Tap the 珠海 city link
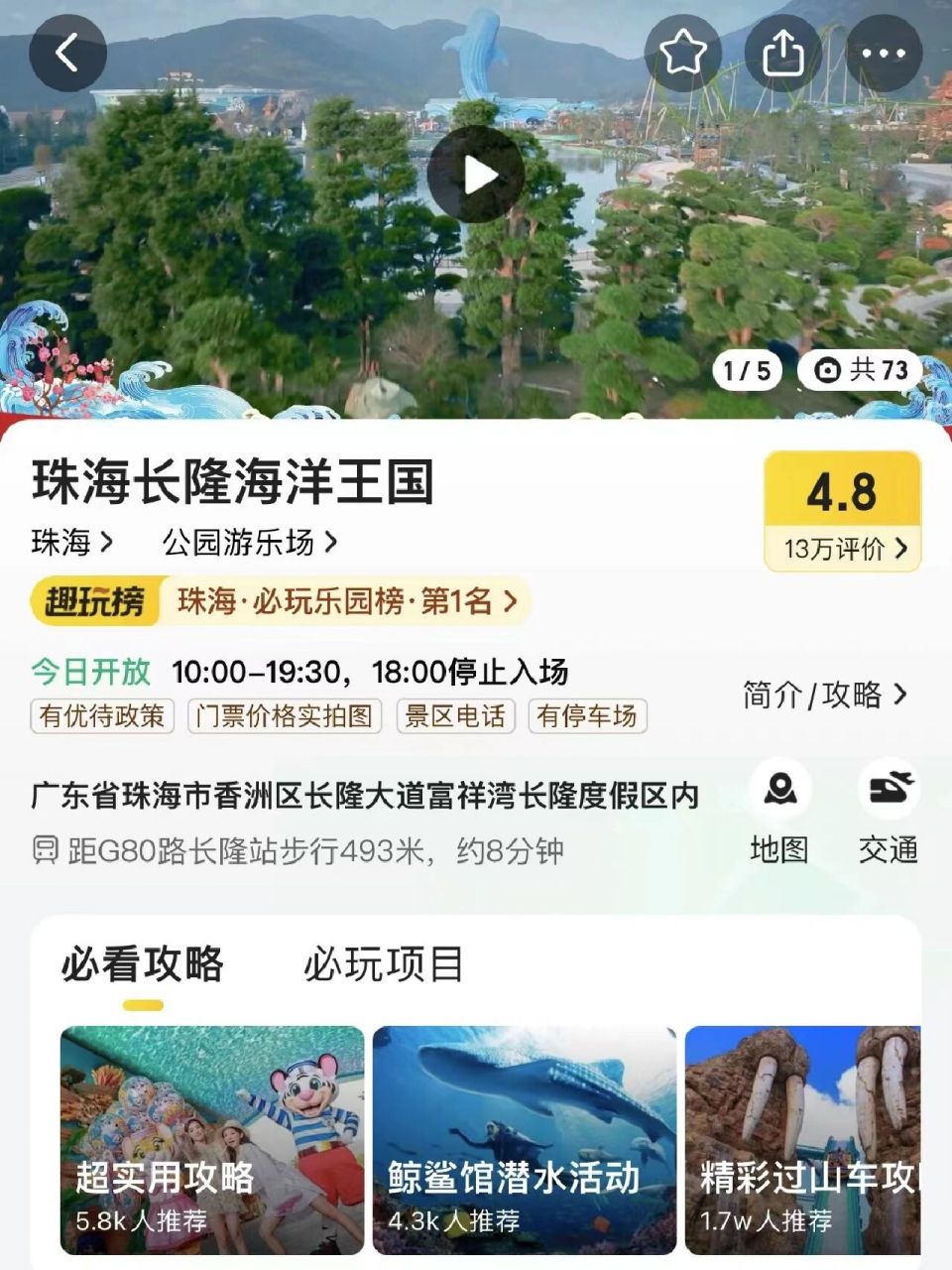 pyautogui.click(x=58, y=543)
